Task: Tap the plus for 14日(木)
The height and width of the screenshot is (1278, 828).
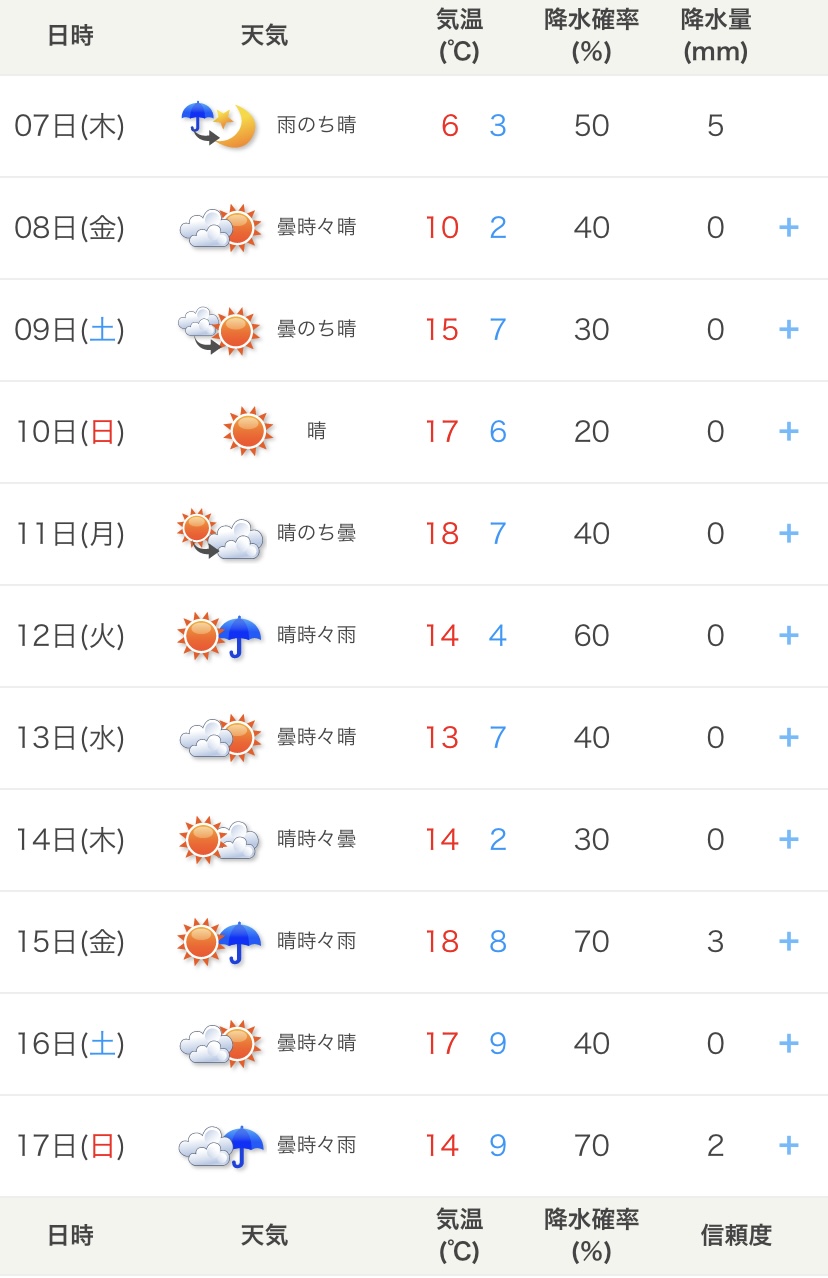Action: point(788,840)
